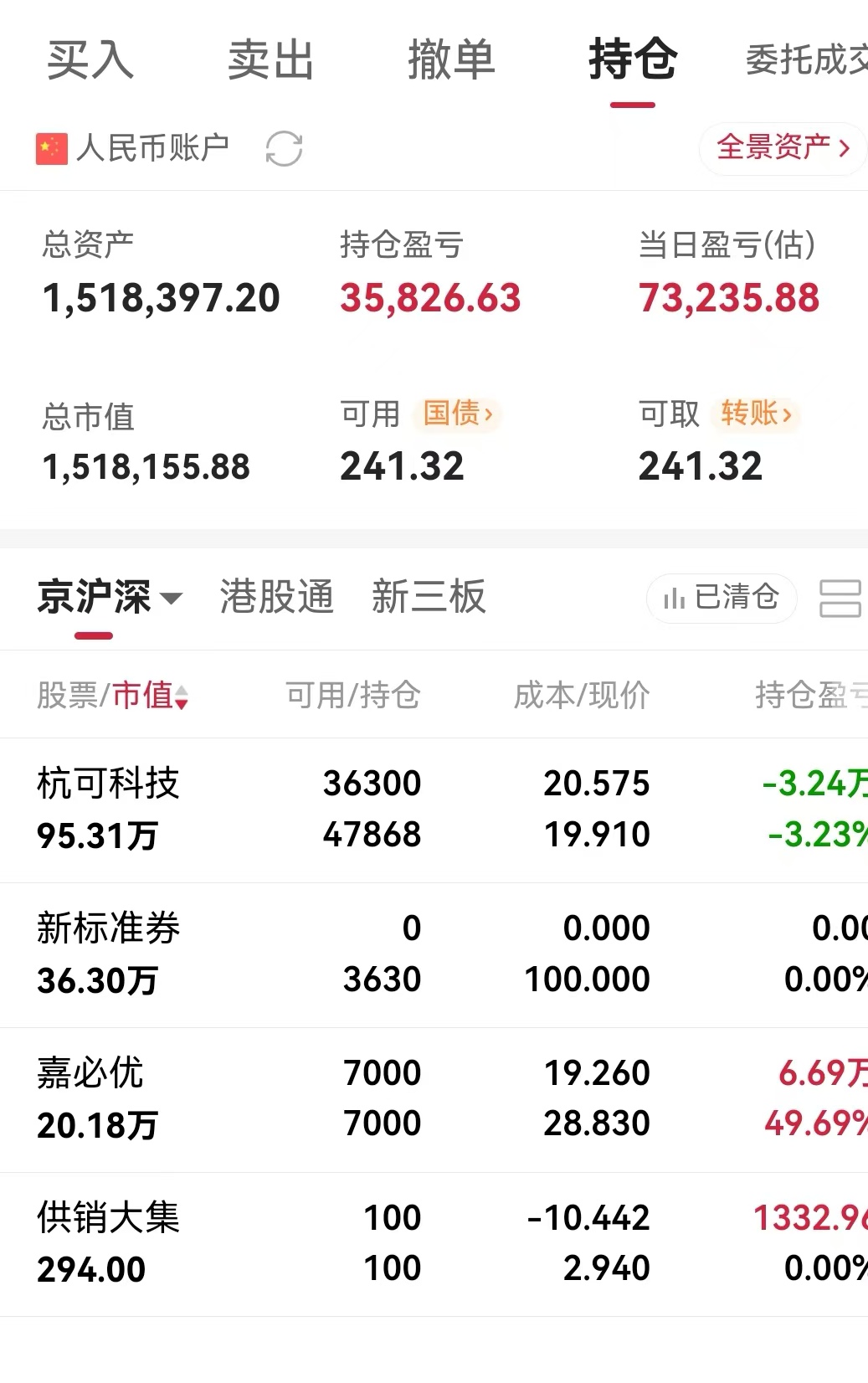Screen dimensions: 868x1383
Task: Sort holdings by 市值
Action: [150, 695]
